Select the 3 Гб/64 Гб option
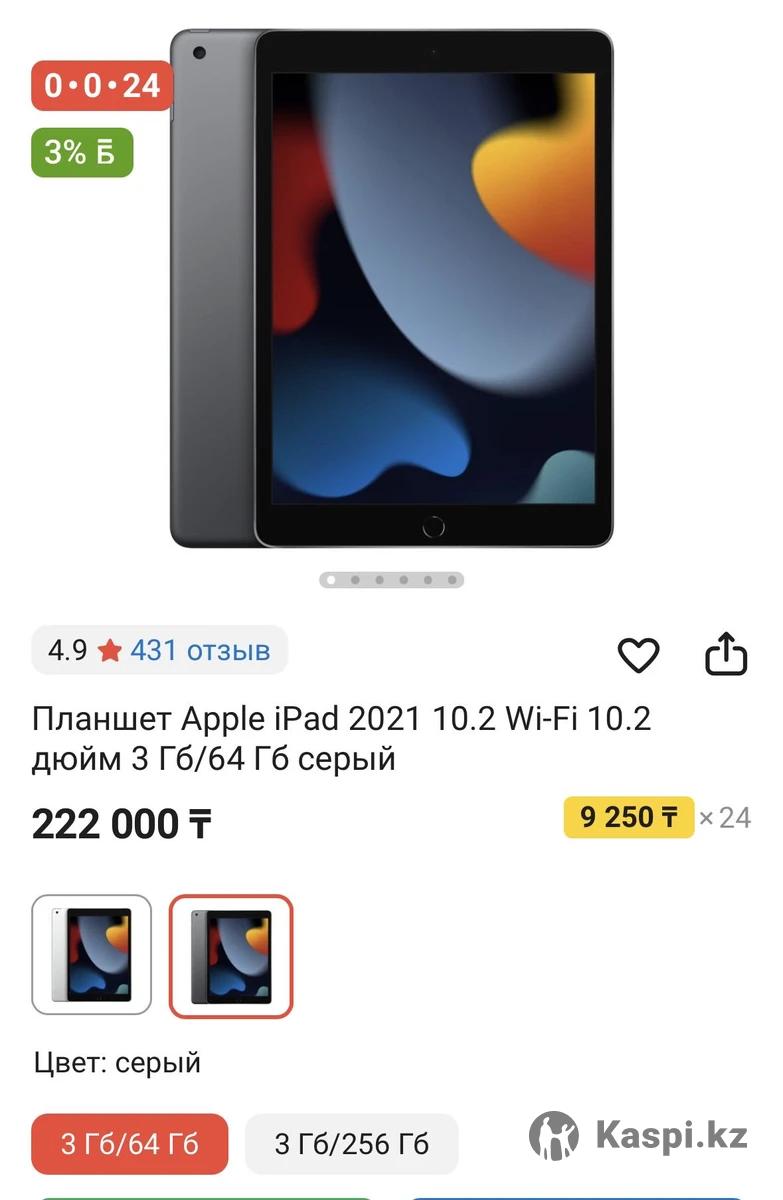Screen dimensions: 783x1200 [130, 1144]
